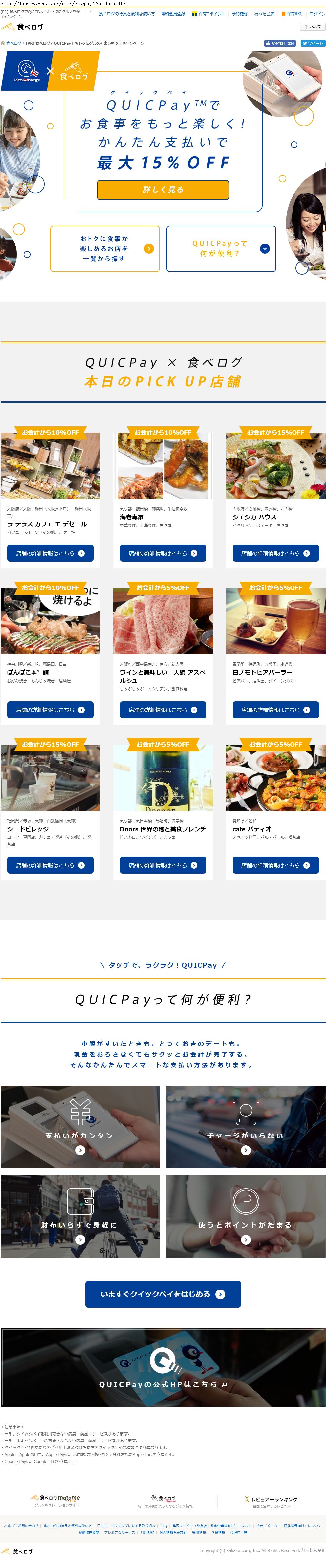Tap the 詳しく見る button
326x1568 pixels.
[163, 190]
